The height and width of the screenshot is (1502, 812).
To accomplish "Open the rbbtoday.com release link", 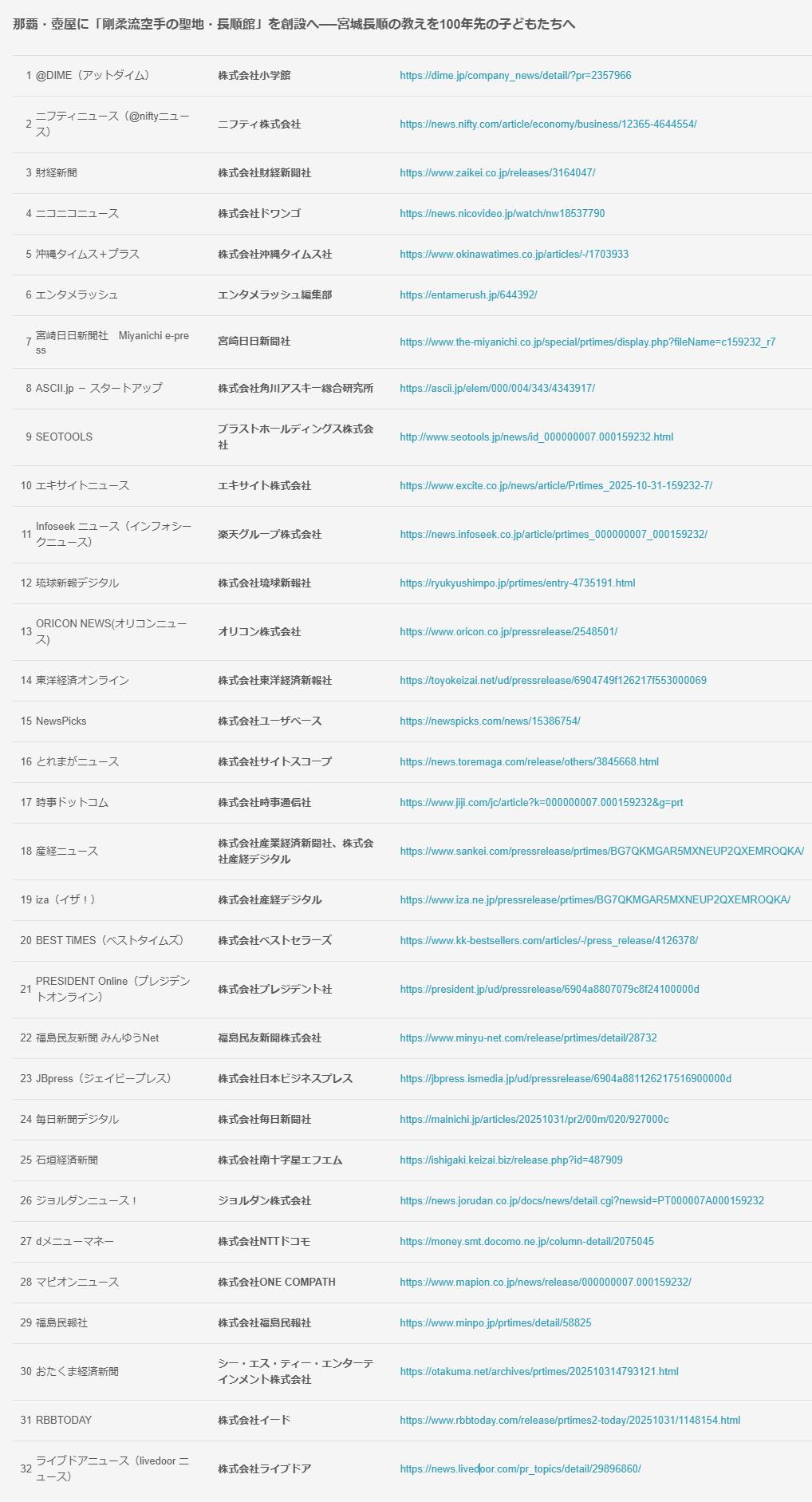I will point(570,1421).
